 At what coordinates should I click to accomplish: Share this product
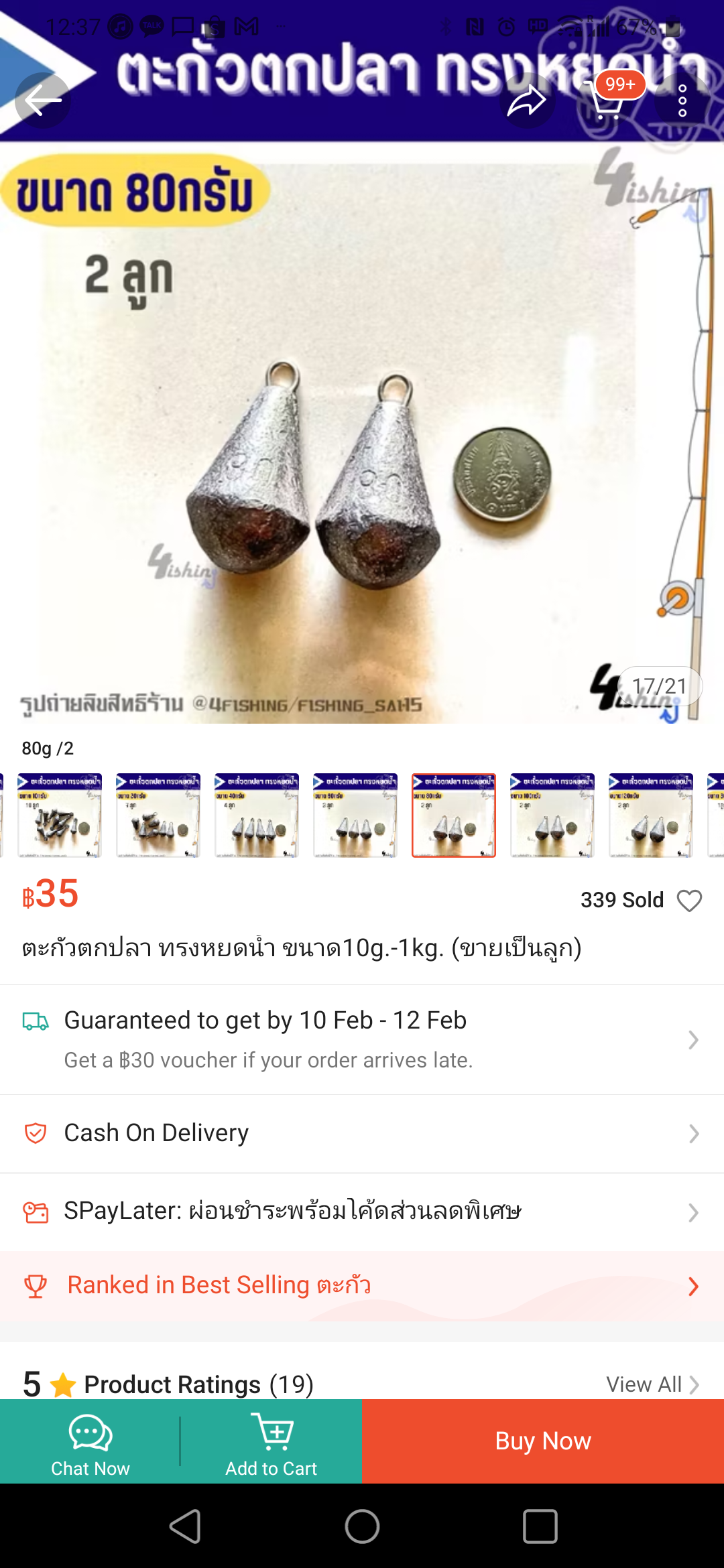click(x=527, y=101)
